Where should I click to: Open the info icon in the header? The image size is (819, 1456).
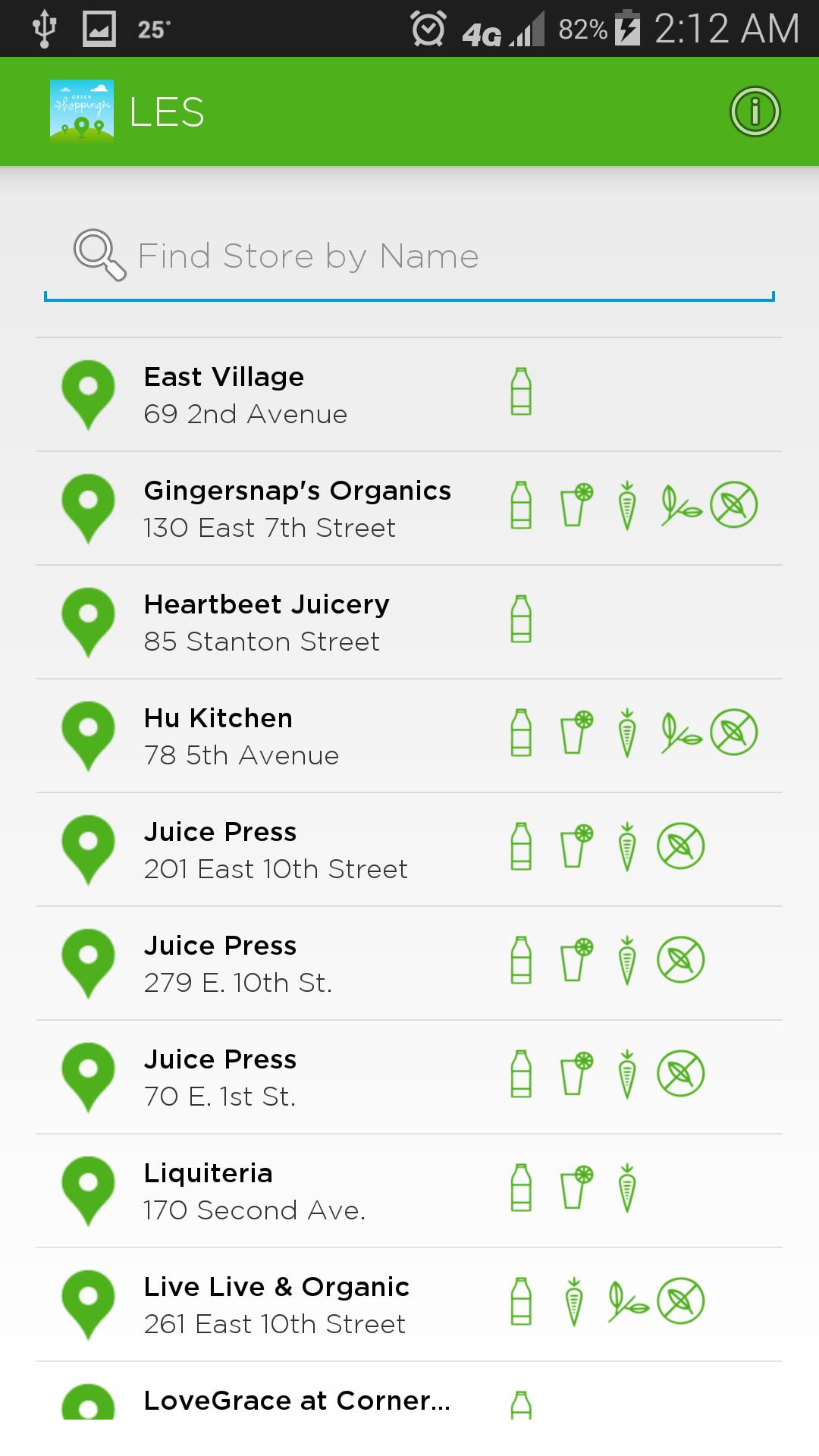click(755, 112)
